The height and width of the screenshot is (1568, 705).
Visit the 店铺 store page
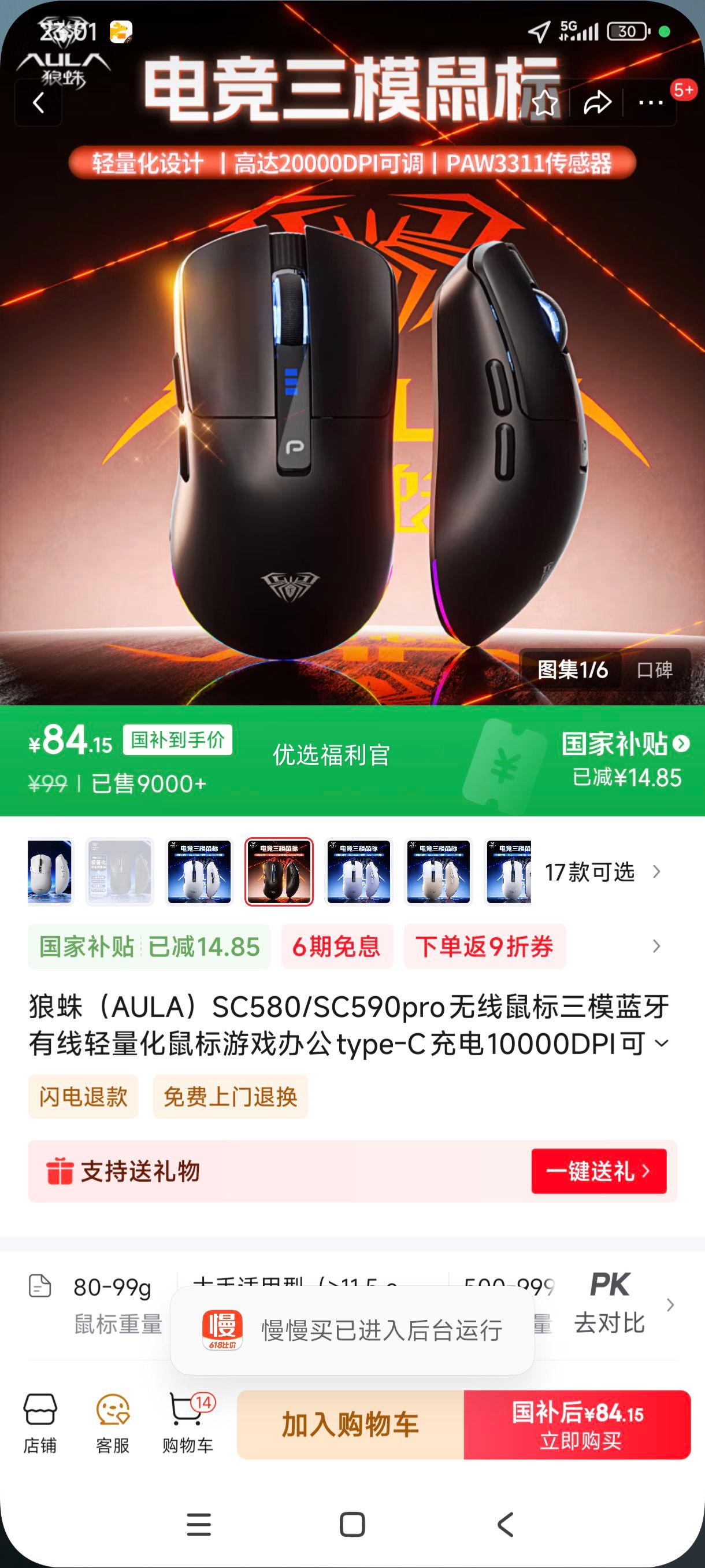40,1423
